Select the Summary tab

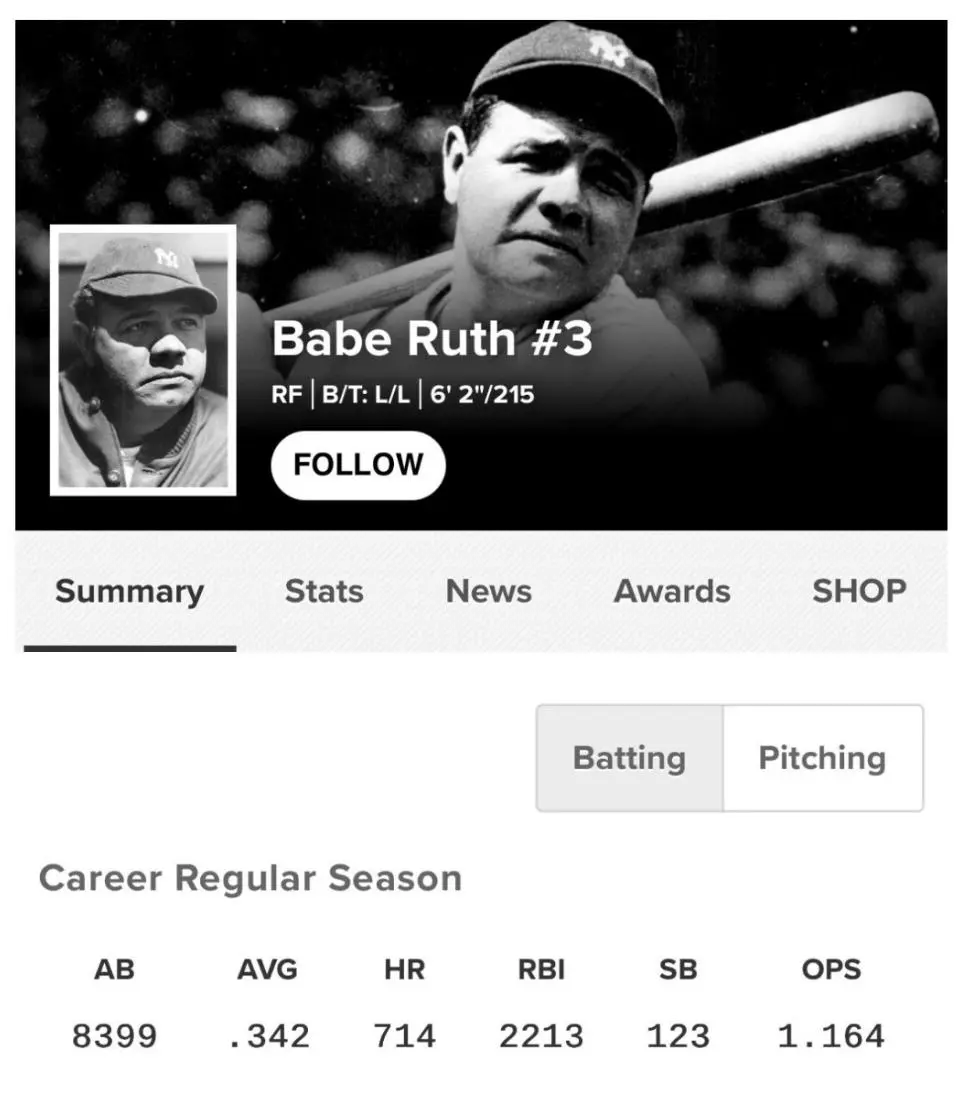[129, 592]
